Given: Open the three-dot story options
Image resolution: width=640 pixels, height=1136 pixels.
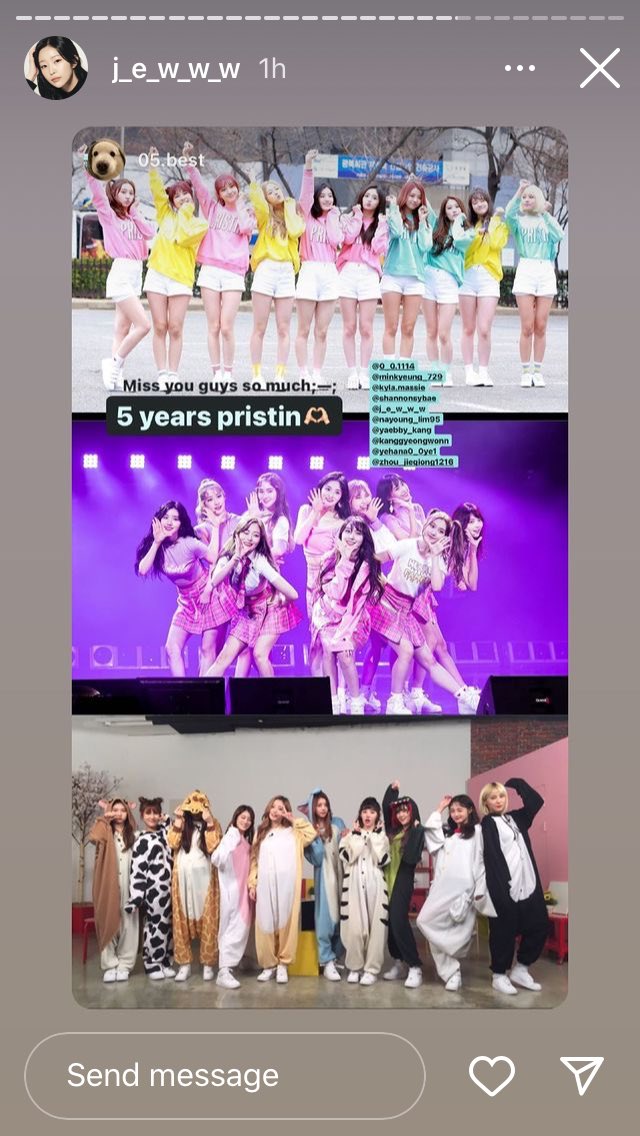Looking at the screenshot, I should tap(520, 69).
